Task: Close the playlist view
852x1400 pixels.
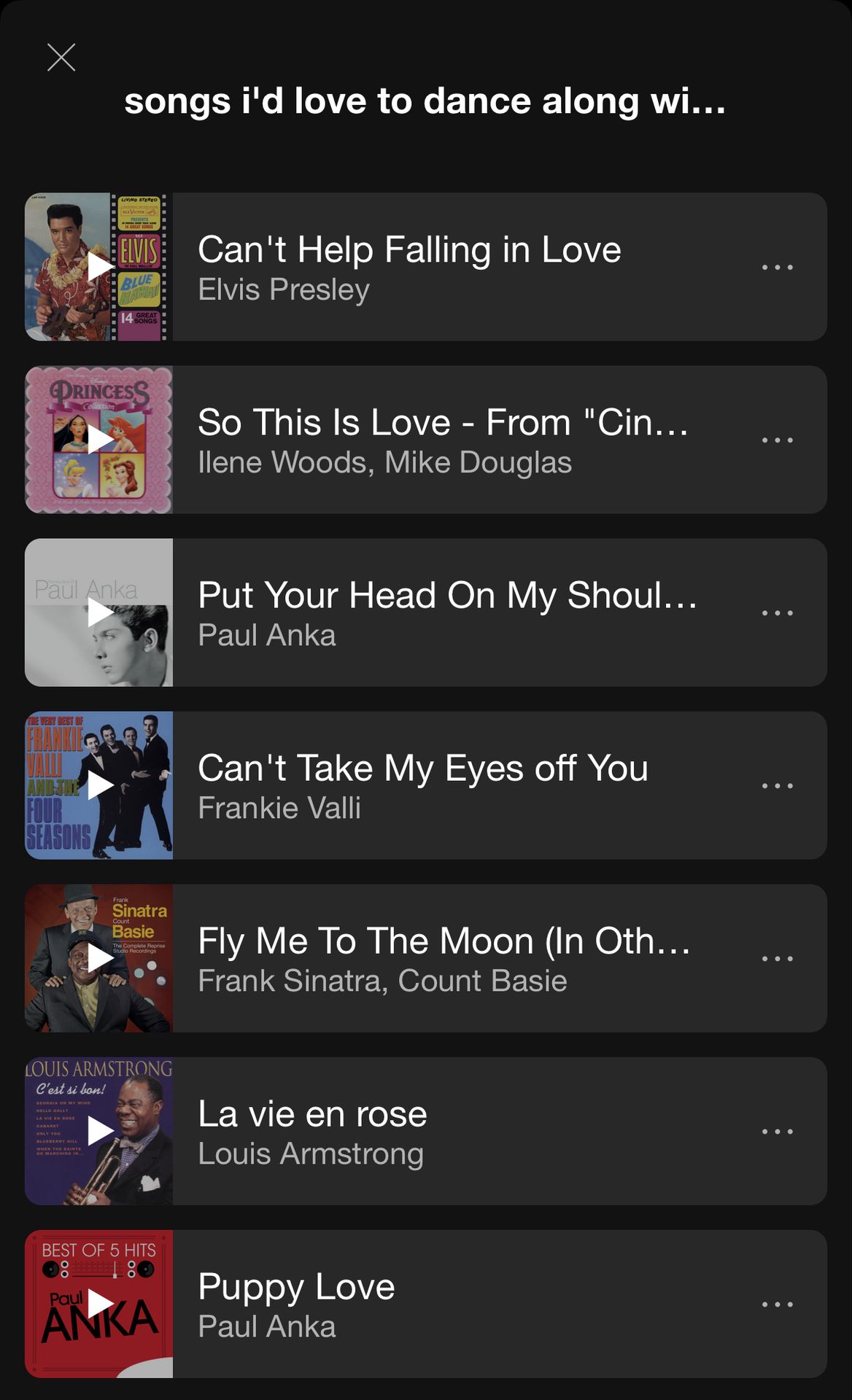Action: pyautogui.click(x=61, y=58)
